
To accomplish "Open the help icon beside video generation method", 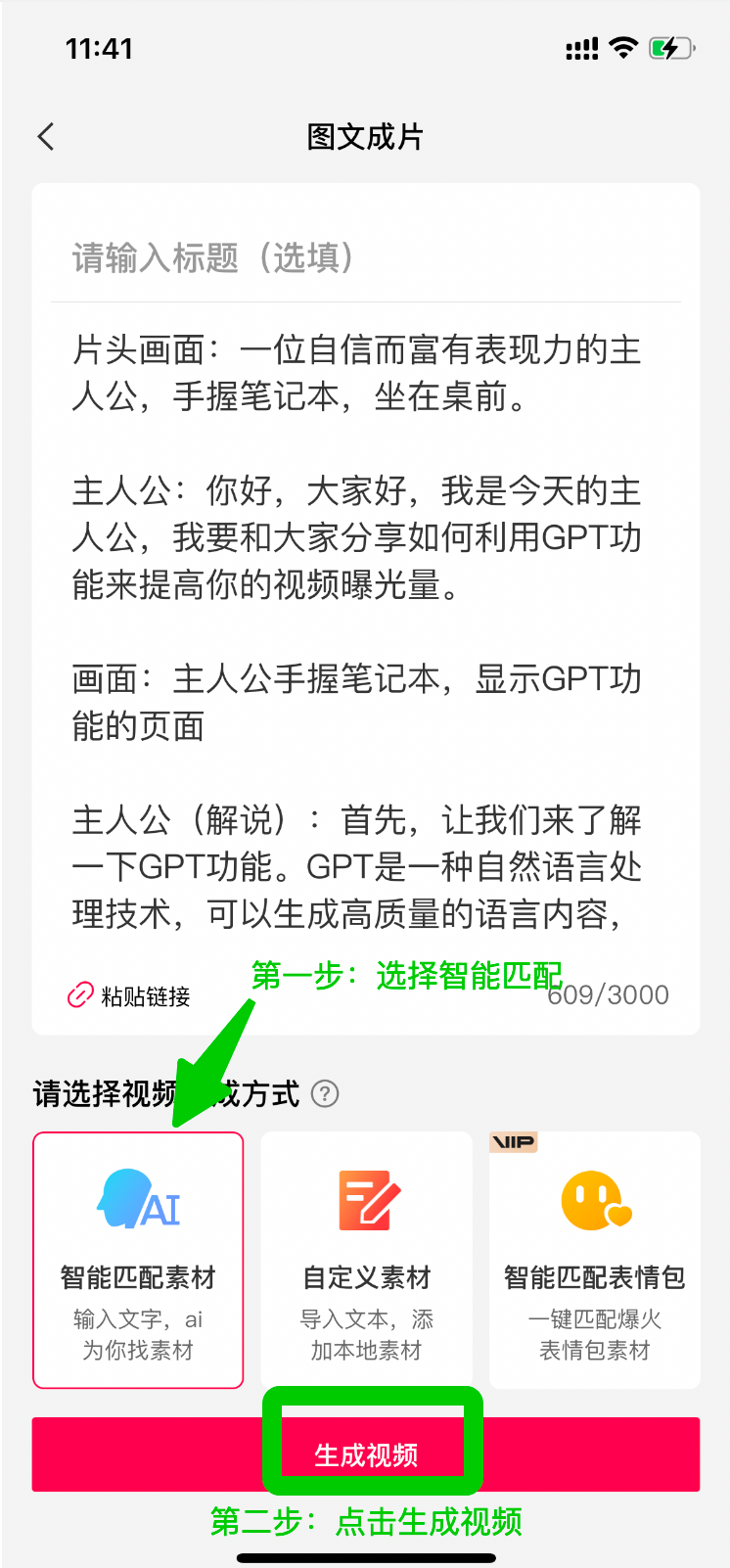I will 325,1093.
